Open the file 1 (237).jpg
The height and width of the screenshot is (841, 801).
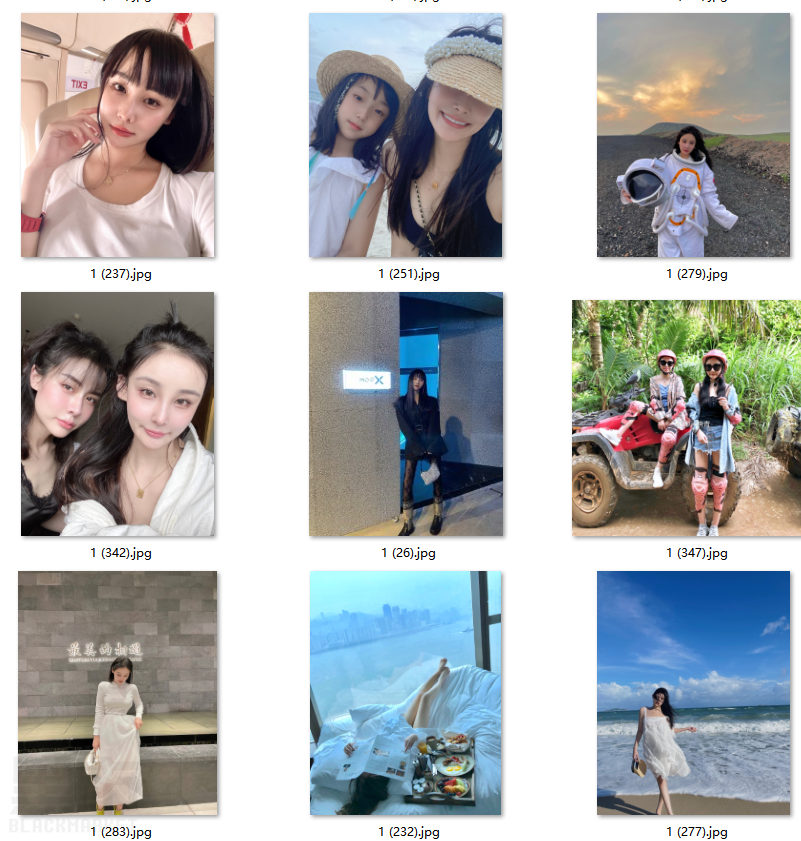(118, 135)
